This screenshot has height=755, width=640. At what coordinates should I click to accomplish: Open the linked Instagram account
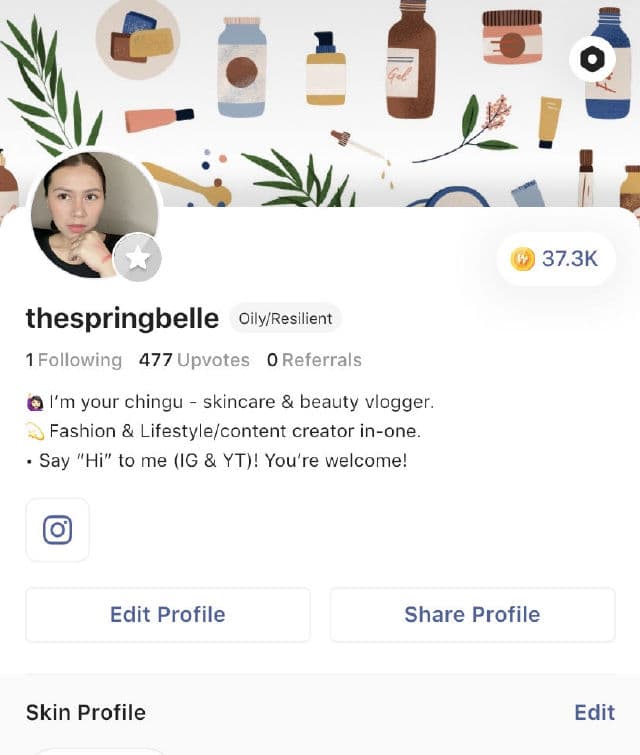coord(57,530)
